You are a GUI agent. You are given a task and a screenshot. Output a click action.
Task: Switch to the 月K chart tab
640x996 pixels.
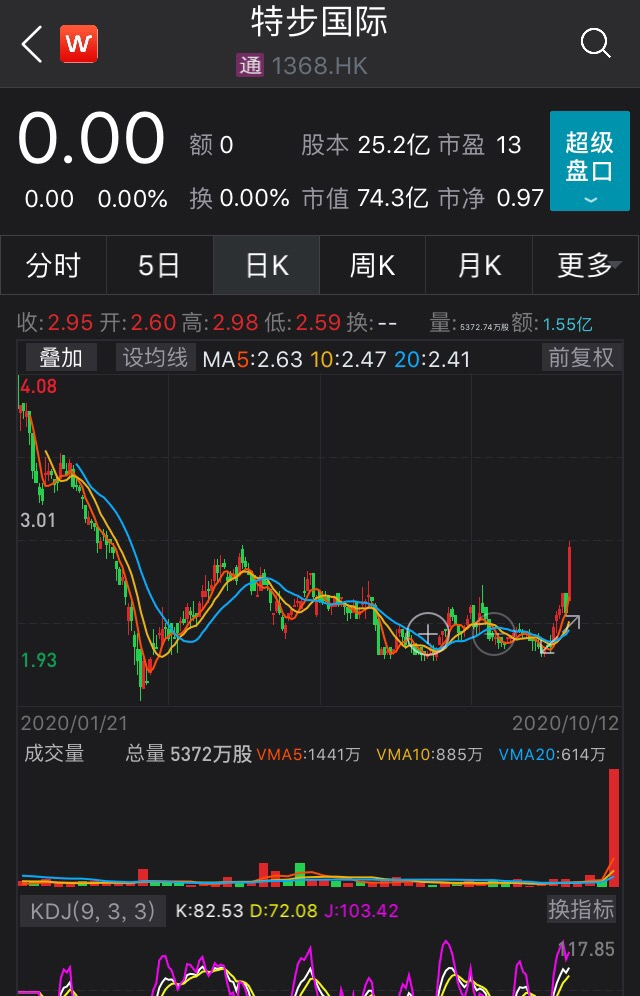point(479,265)
